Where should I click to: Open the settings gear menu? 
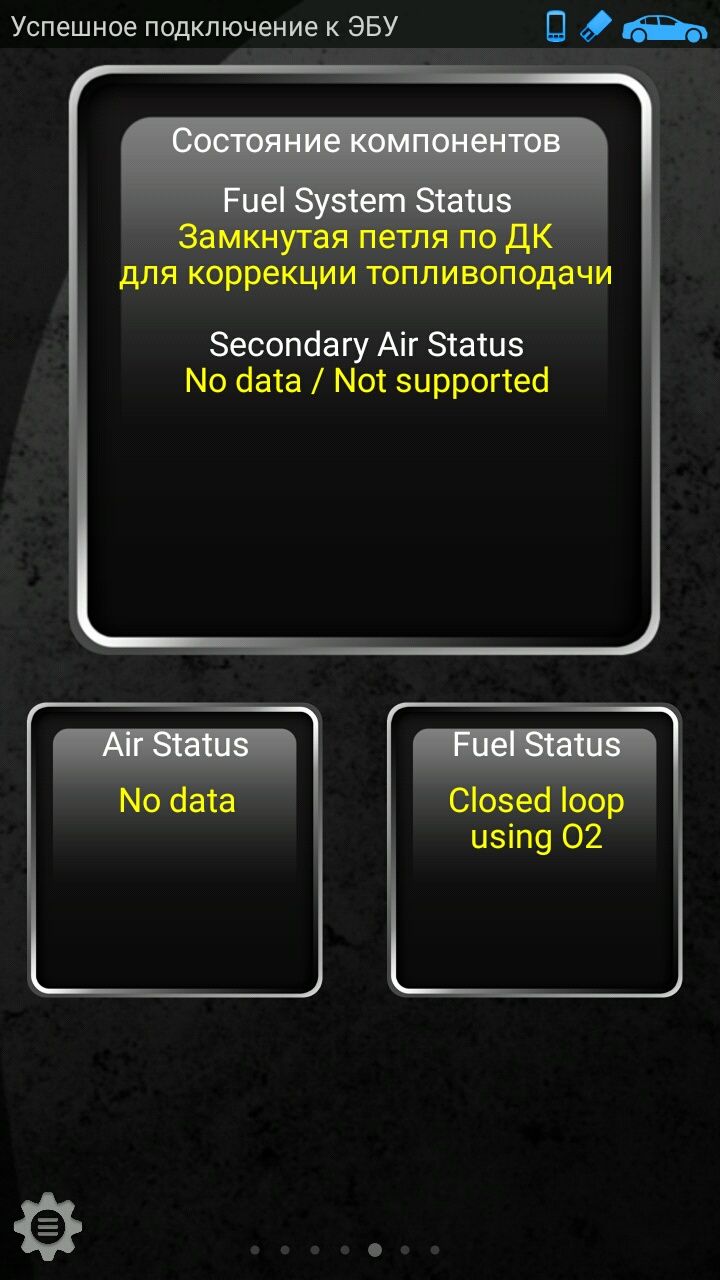pos(48,1225)
